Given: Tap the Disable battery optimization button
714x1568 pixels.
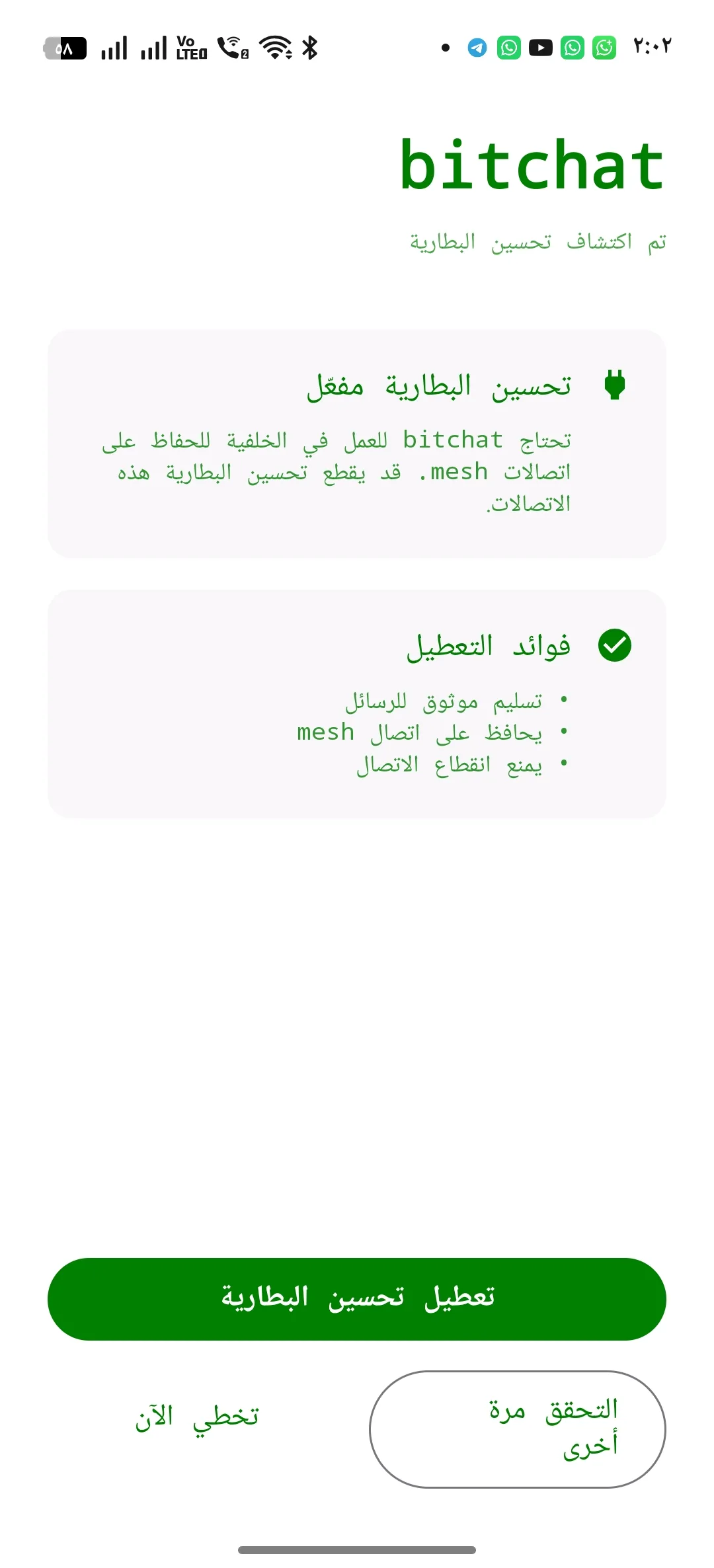Looking at the screenshot, I should (357, 1299).
